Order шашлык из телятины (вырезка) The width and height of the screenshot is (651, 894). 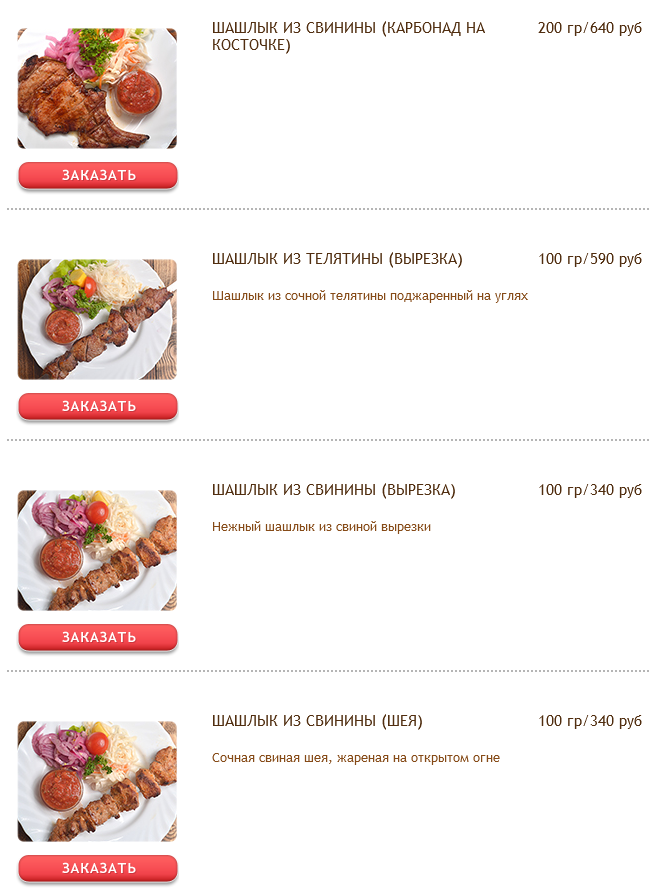click(x=98, y=406)
